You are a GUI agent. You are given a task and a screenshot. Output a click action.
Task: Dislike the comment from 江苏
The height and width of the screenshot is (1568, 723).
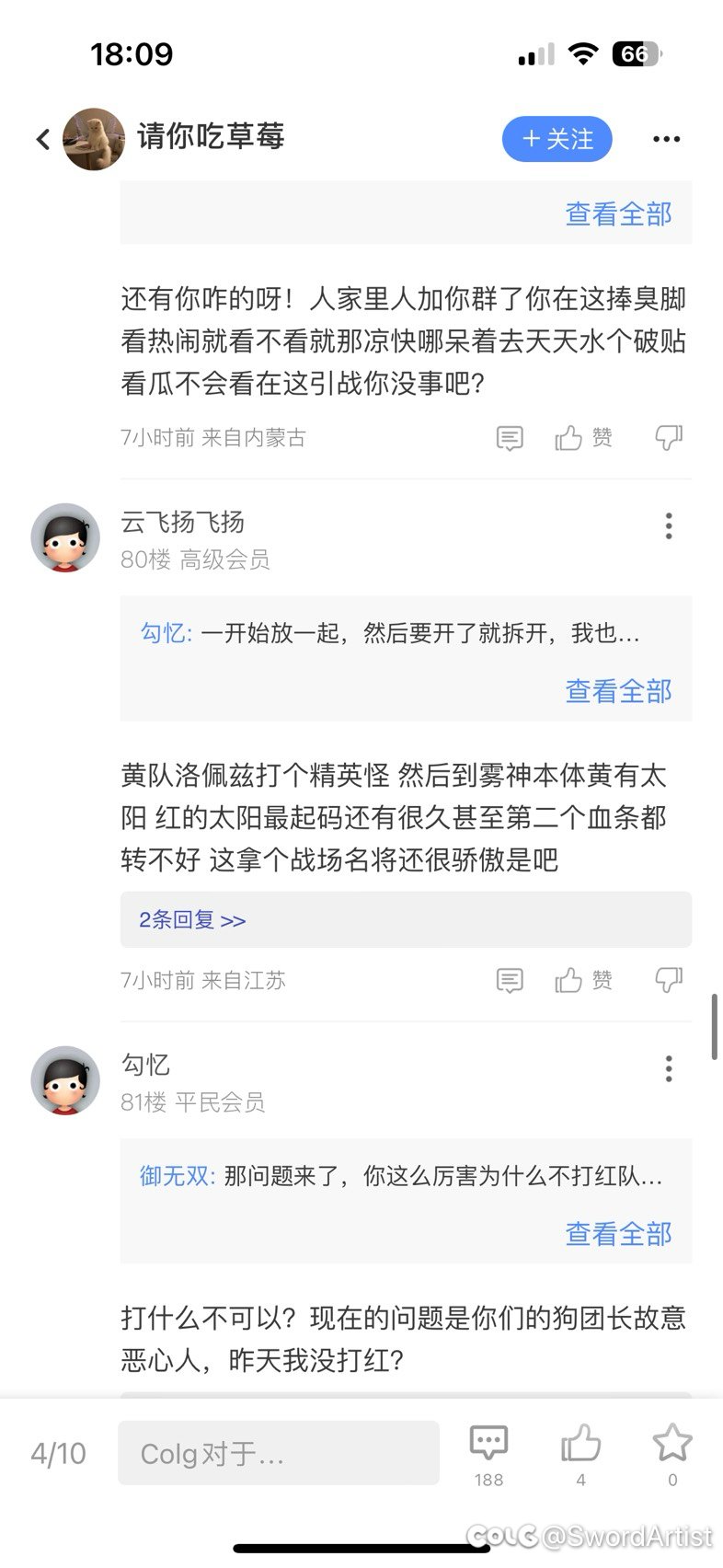[x=668, y=980]
